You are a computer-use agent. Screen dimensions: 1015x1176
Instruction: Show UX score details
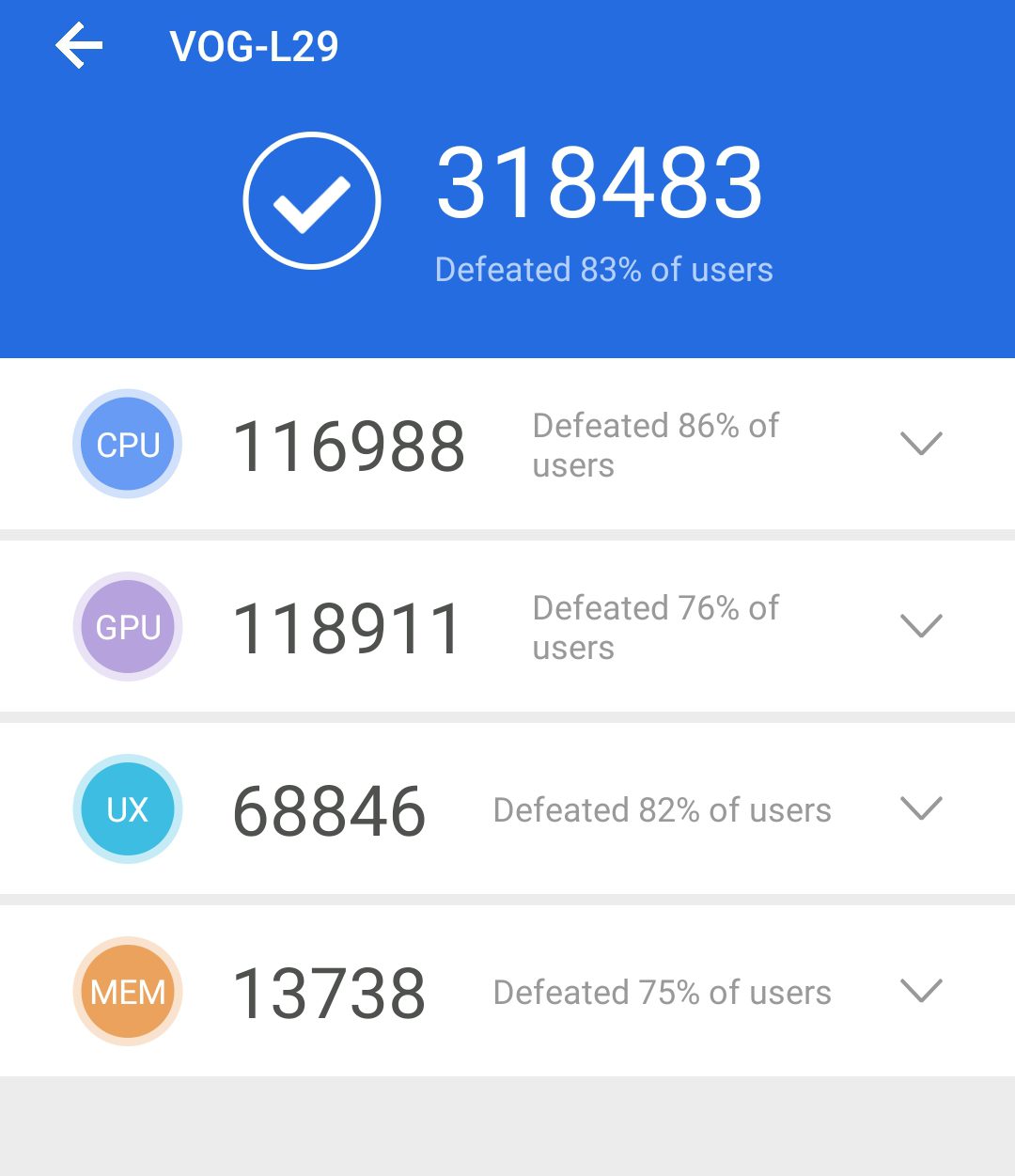(920, 808)
